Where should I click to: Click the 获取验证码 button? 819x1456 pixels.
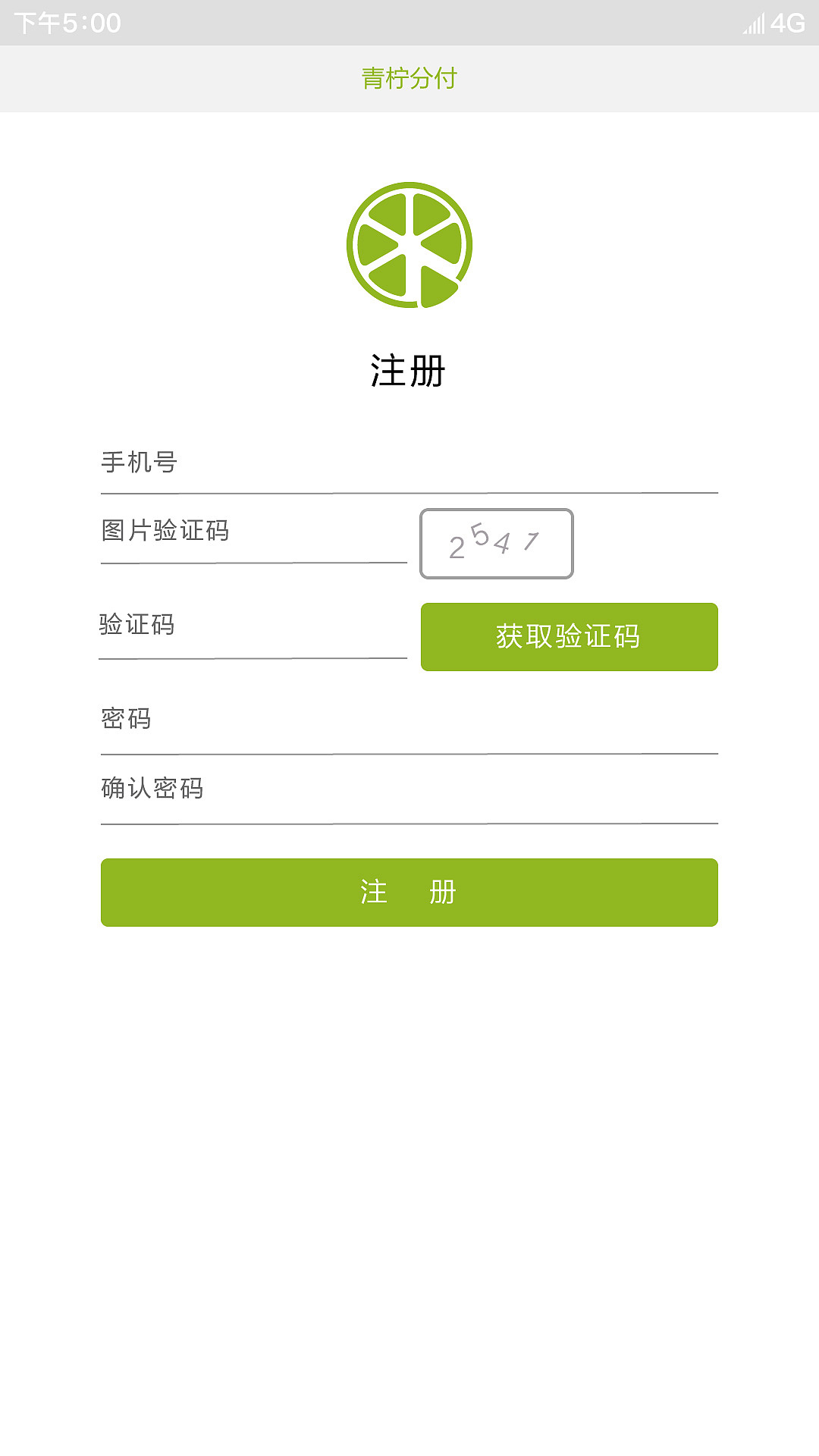pos(568,637)
